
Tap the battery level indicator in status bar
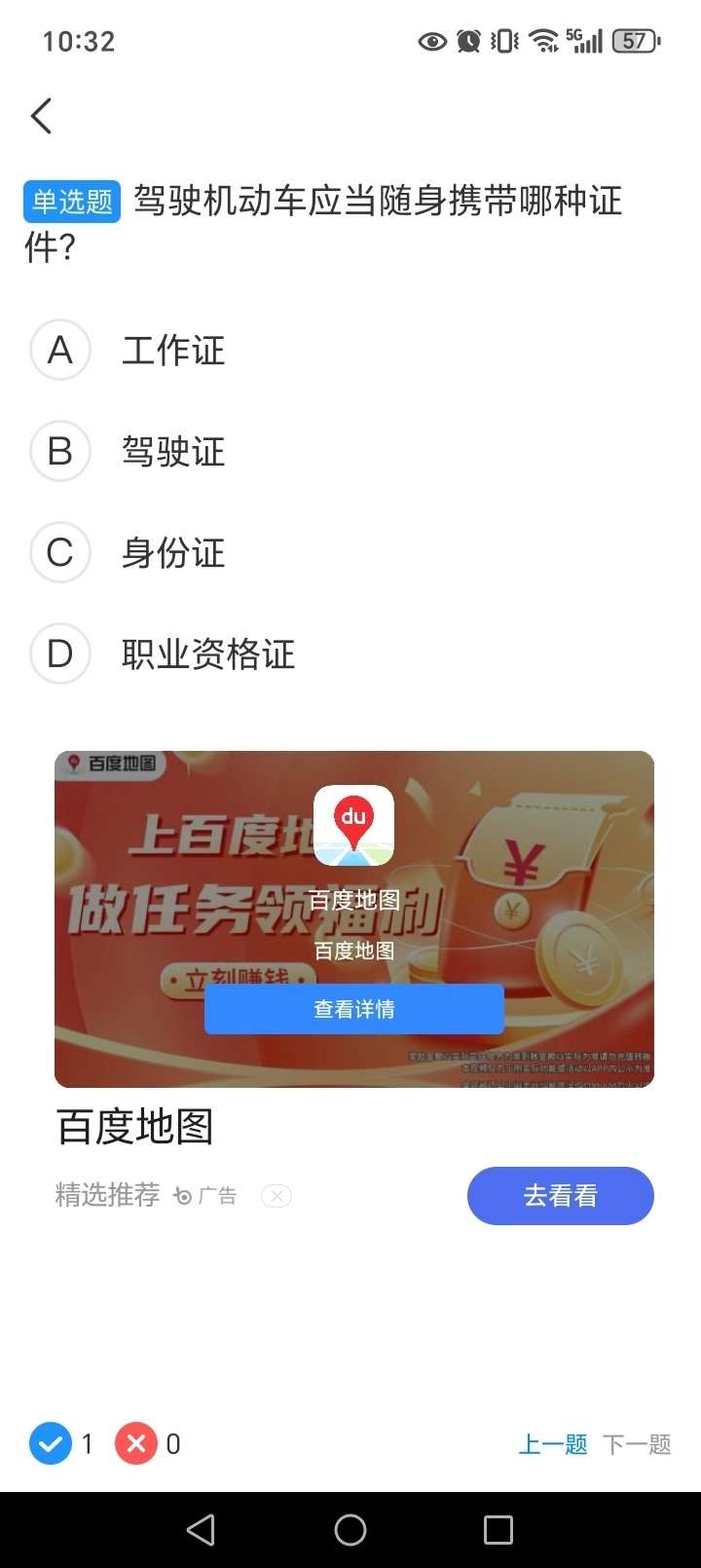point(634,40)
